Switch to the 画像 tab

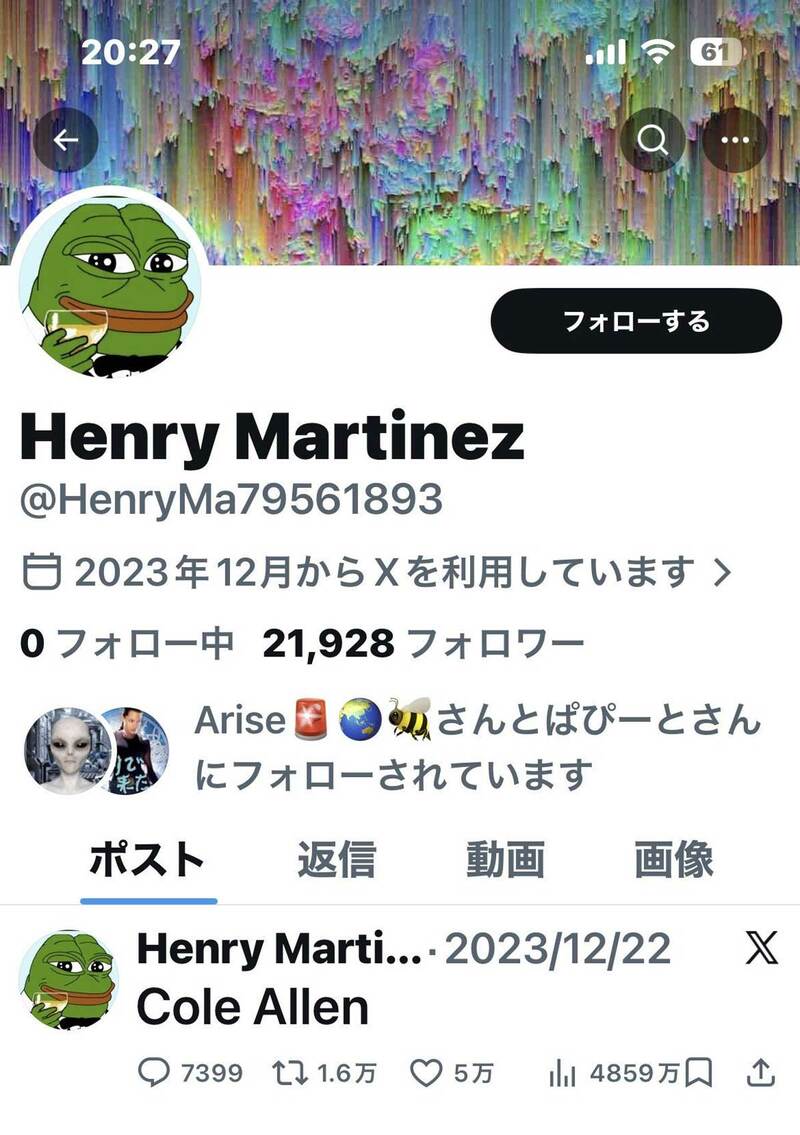pyautogui.click(x=673, y=859)
